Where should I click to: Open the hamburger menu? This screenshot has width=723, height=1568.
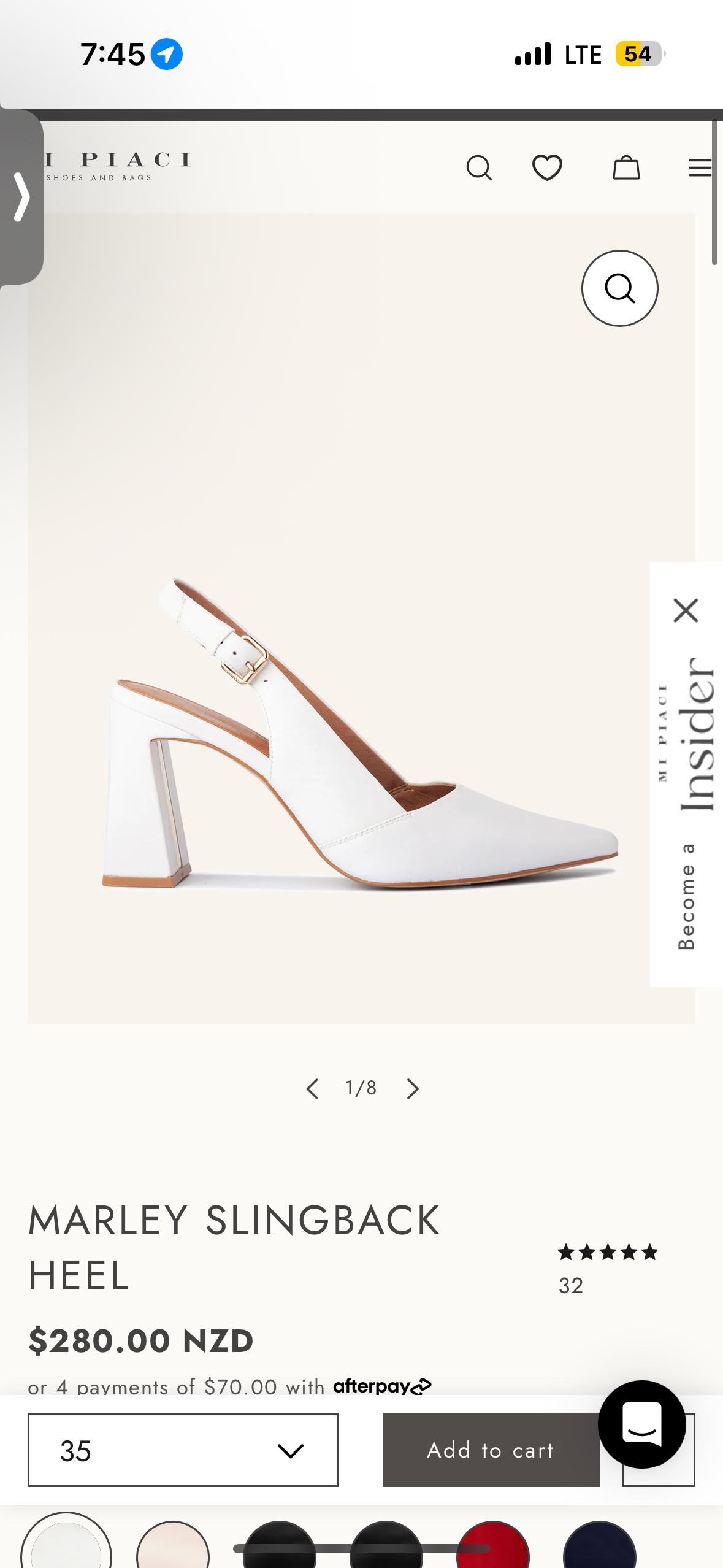(x=700, y=167)
